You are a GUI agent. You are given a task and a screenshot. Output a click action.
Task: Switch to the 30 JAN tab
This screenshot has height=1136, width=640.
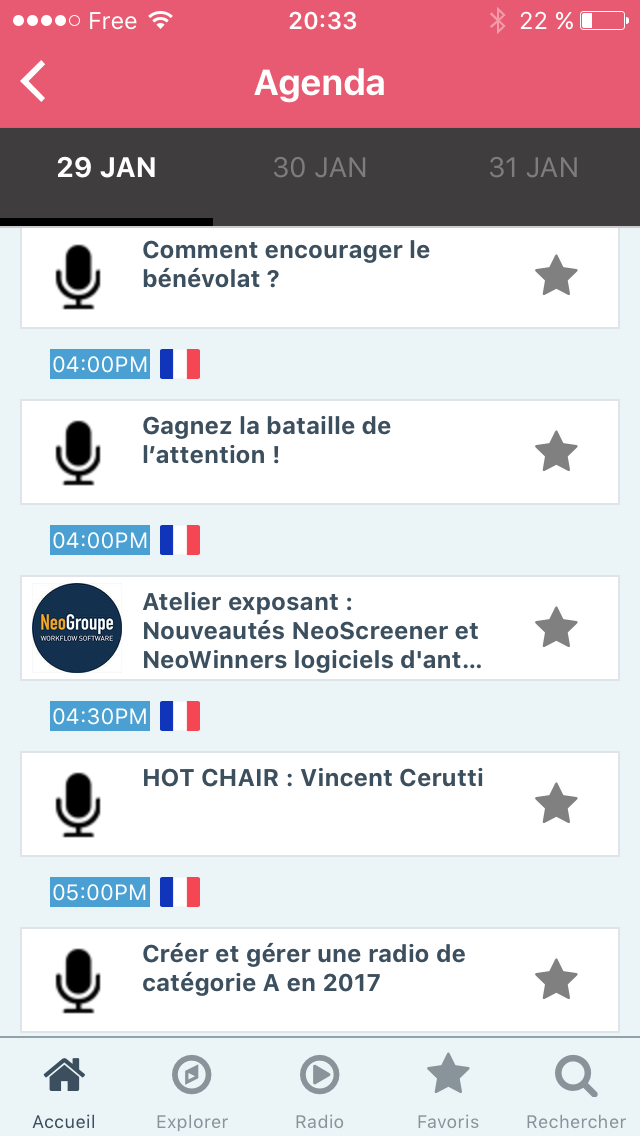[320, 168]
